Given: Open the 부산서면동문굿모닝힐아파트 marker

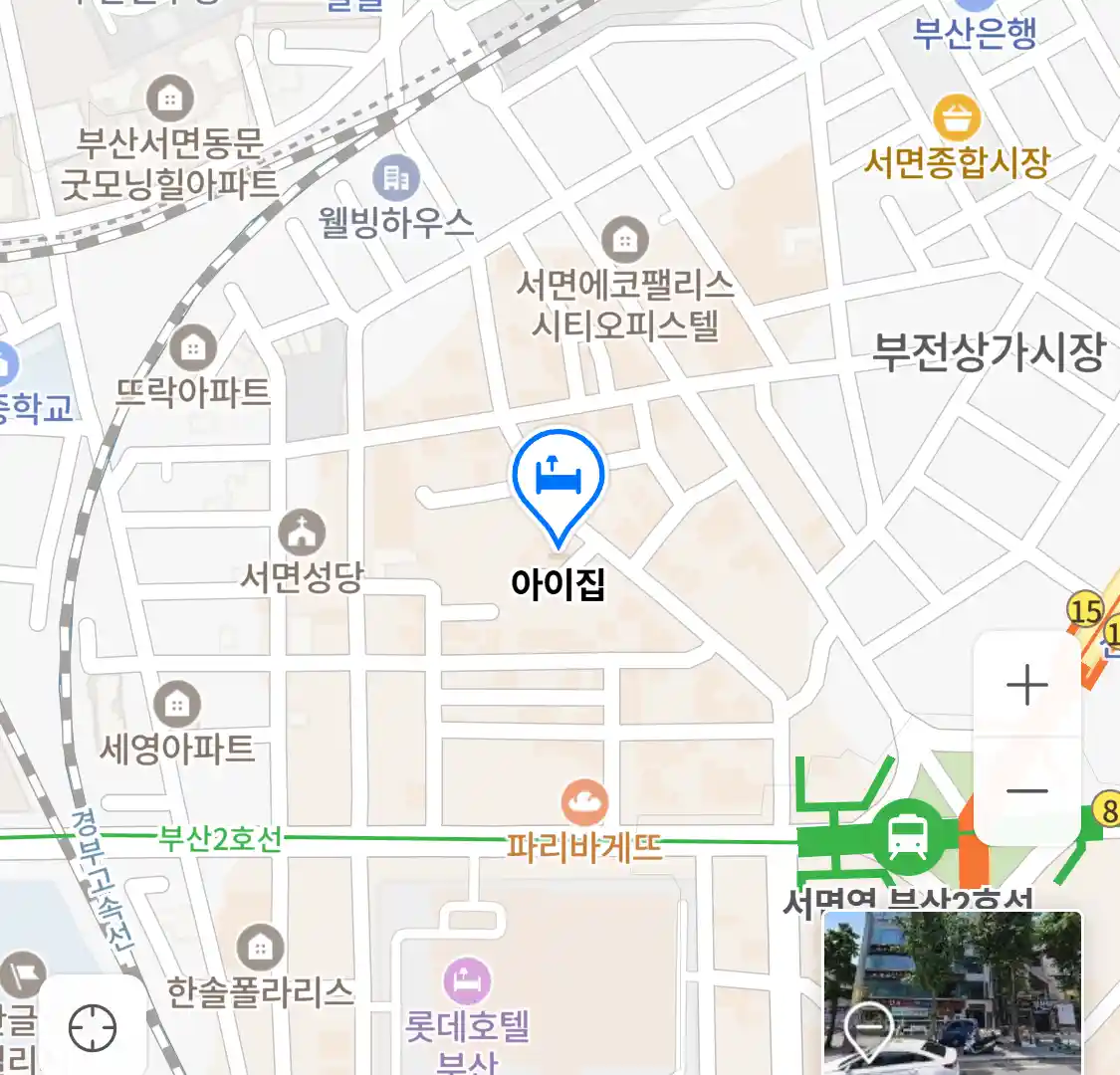Looking at the screenshot, I should click(170, 99).
